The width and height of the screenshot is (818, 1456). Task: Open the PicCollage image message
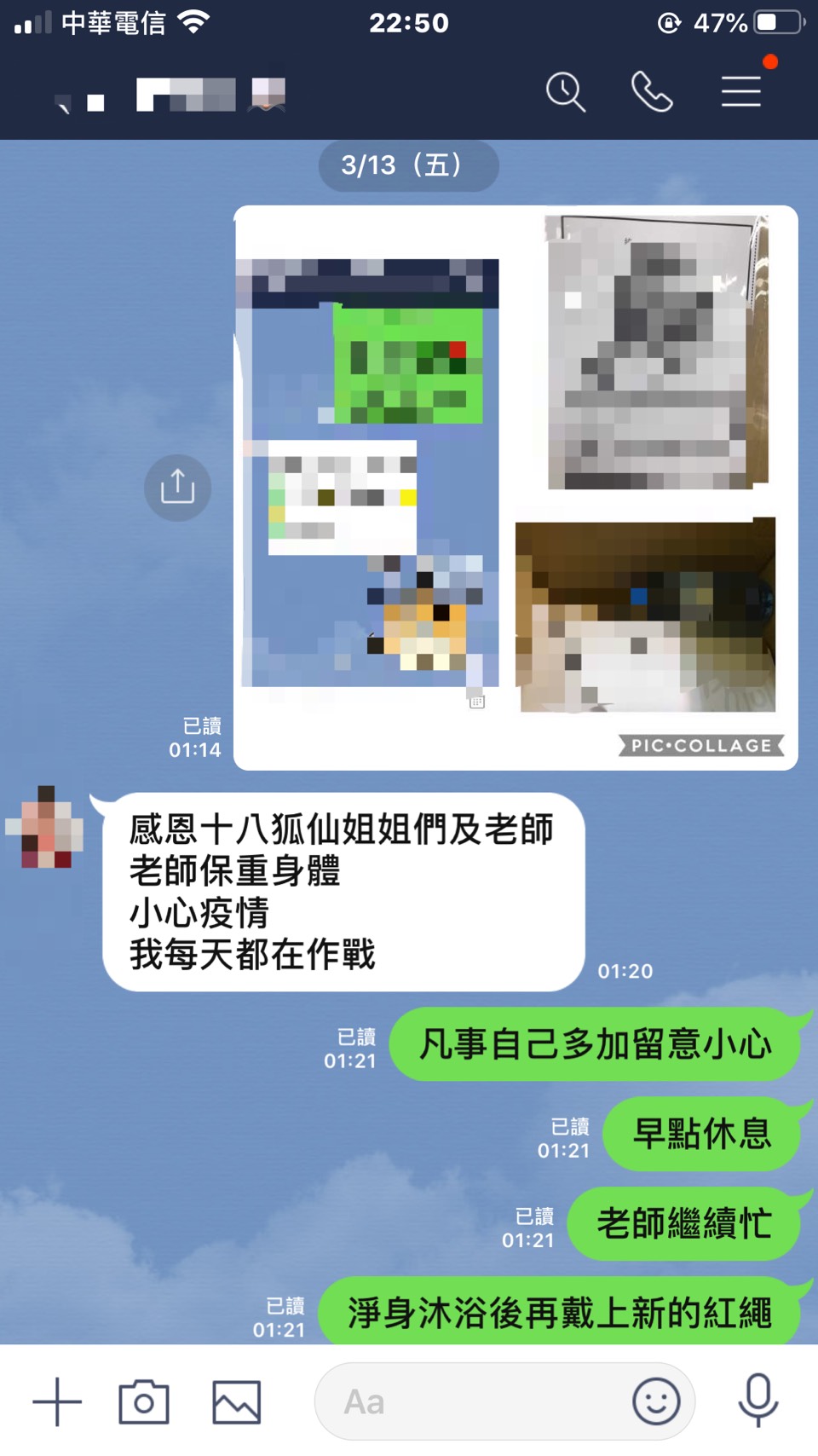tap(516, 488)
